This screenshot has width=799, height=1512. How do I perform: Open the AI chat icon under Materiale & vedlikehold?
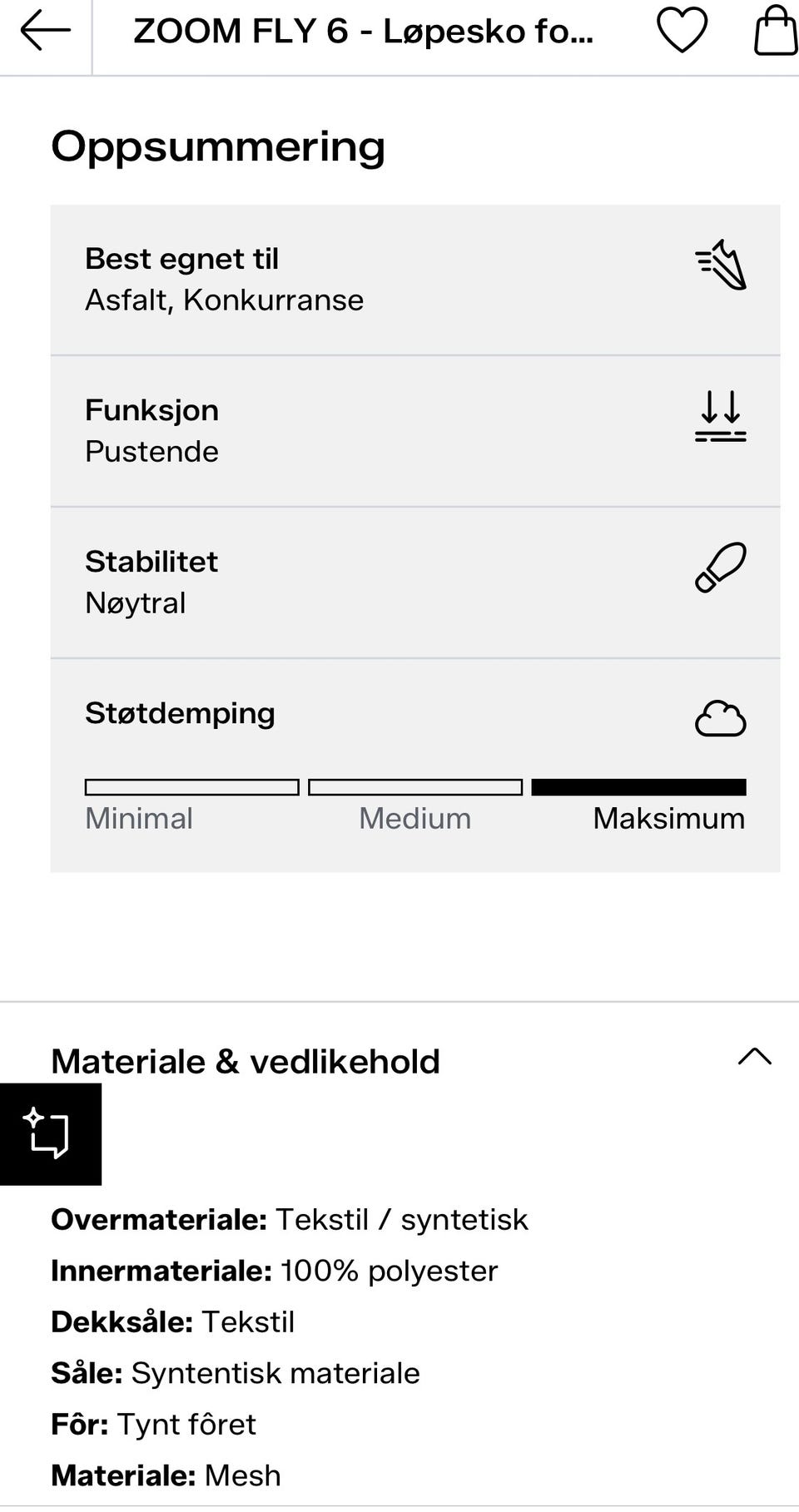point(51,1134)
